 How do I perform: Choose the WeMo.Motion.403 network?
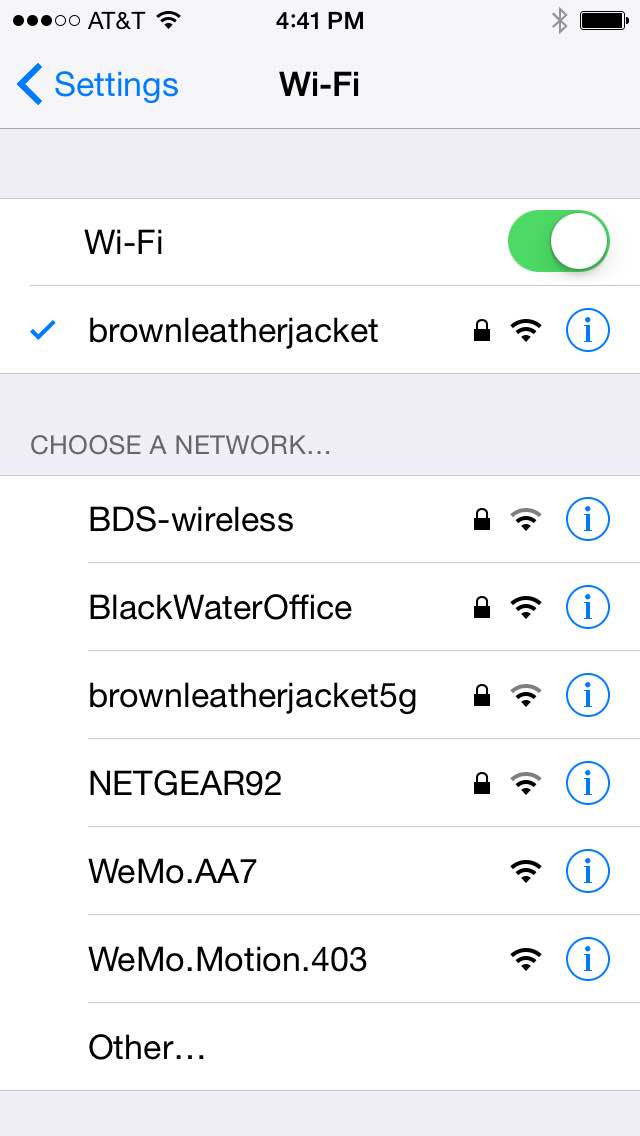(227, 959)
